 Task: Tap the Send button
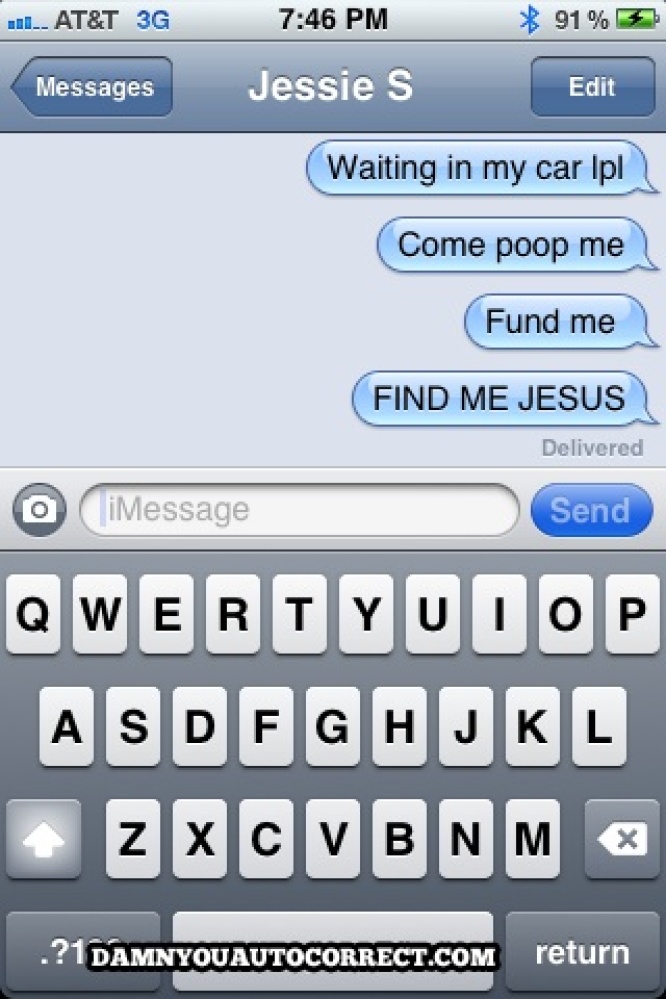click(590, 511)
